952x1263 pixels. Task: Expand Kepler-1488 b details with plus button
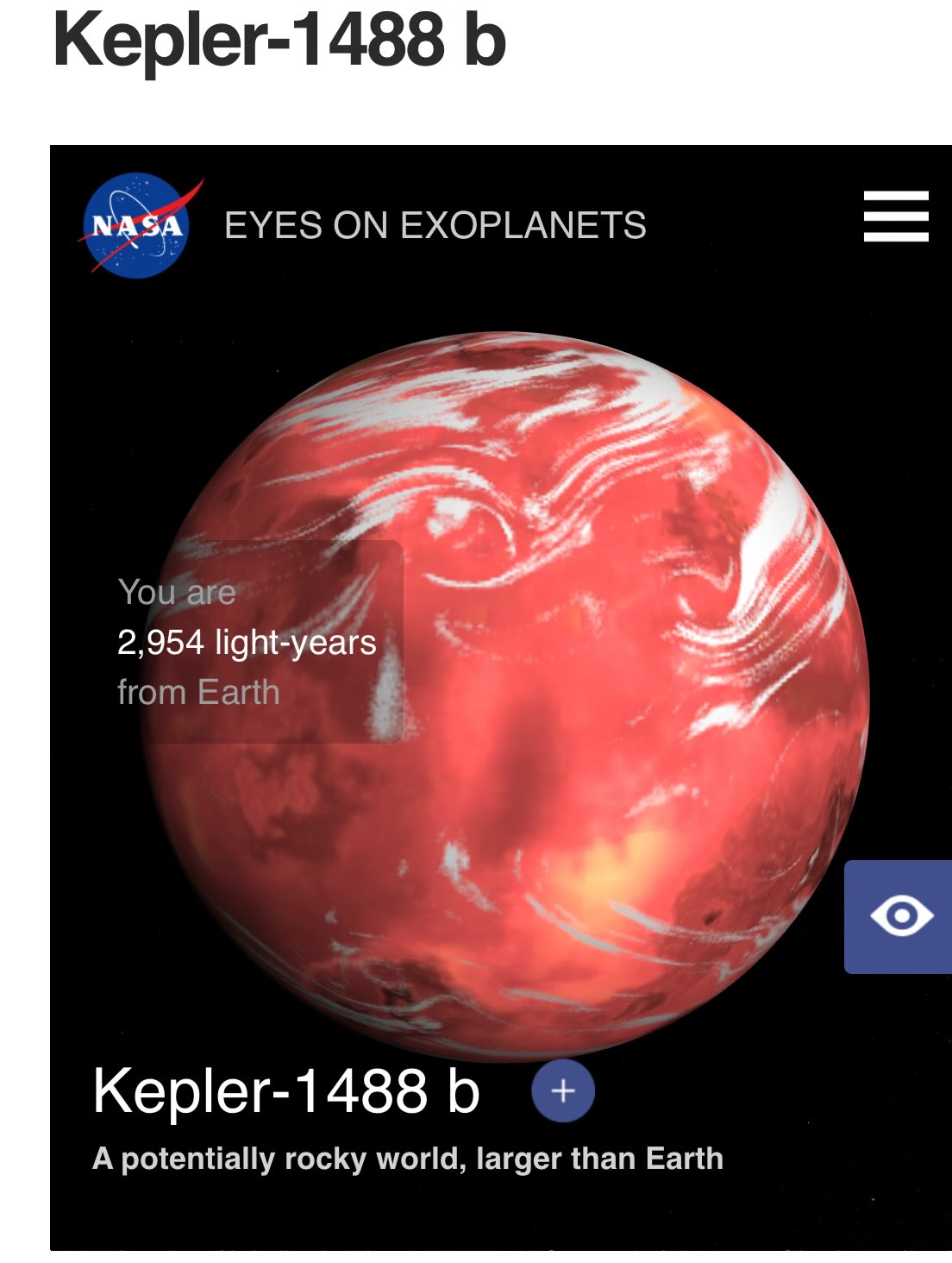pyautogui.click(x=563, y=1091)
